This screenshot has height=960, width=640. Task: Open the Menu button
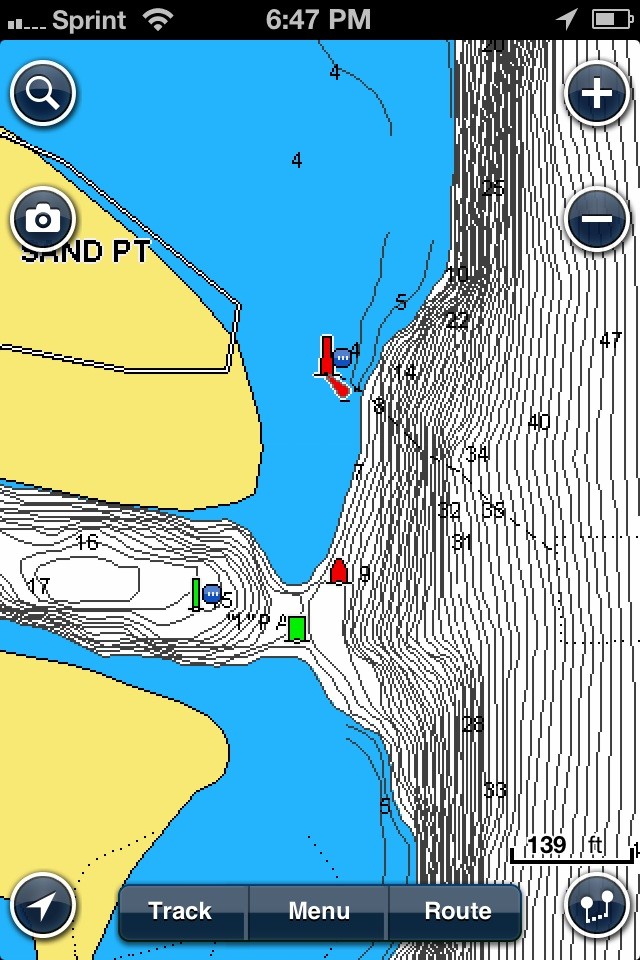(319, 911)
